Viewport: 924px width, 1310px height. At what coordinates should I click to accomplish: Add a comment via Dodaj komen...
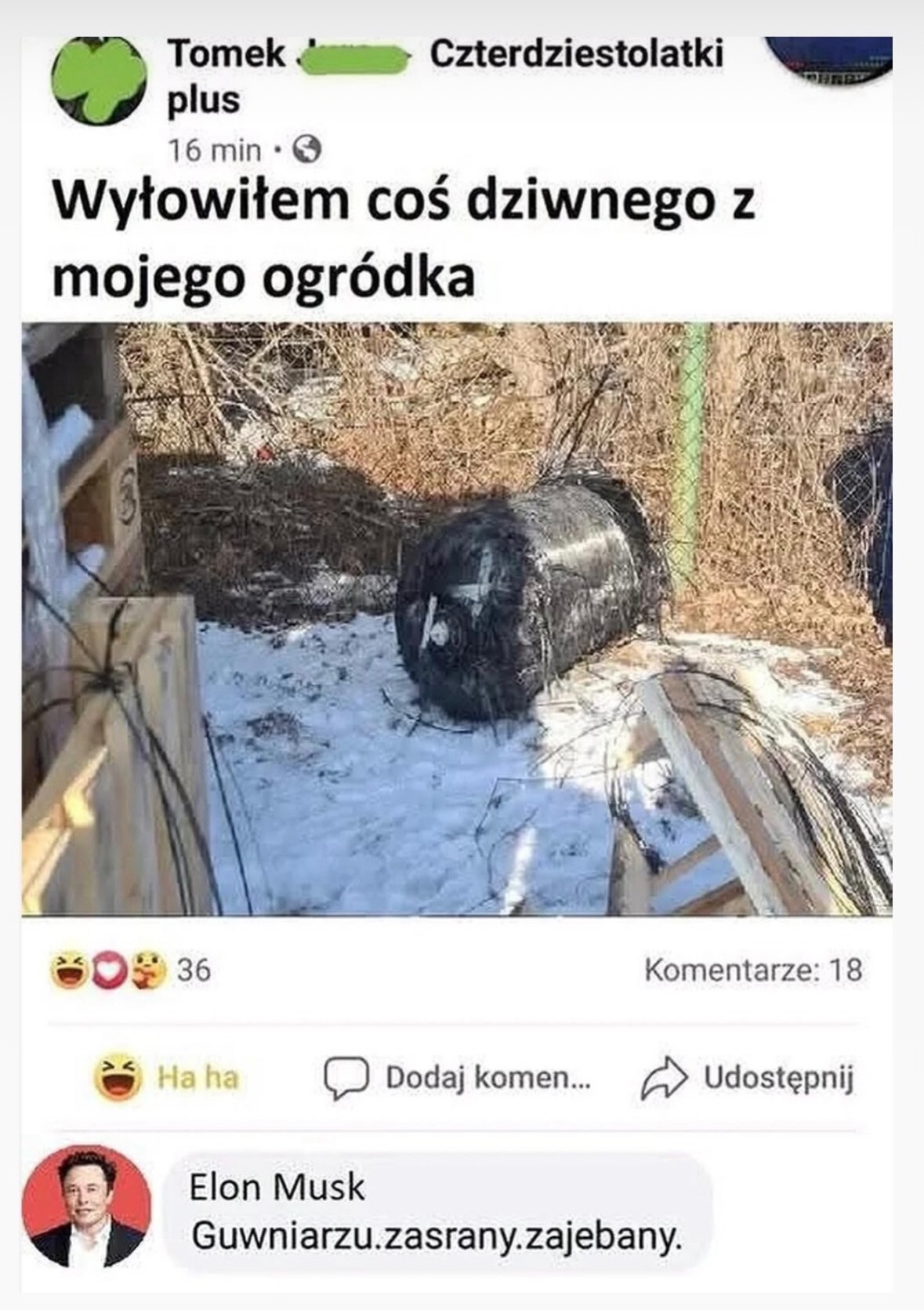tap(458, 1078)
